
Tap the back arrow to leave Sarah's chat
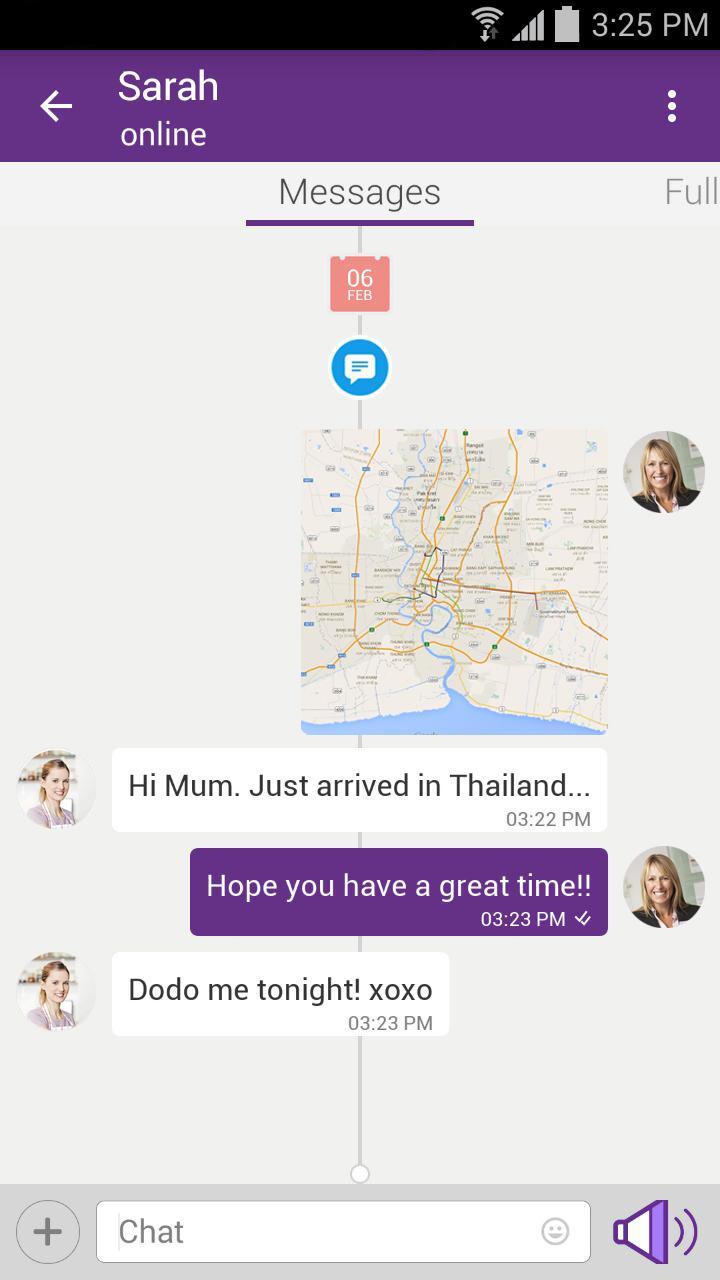[55, 106]
